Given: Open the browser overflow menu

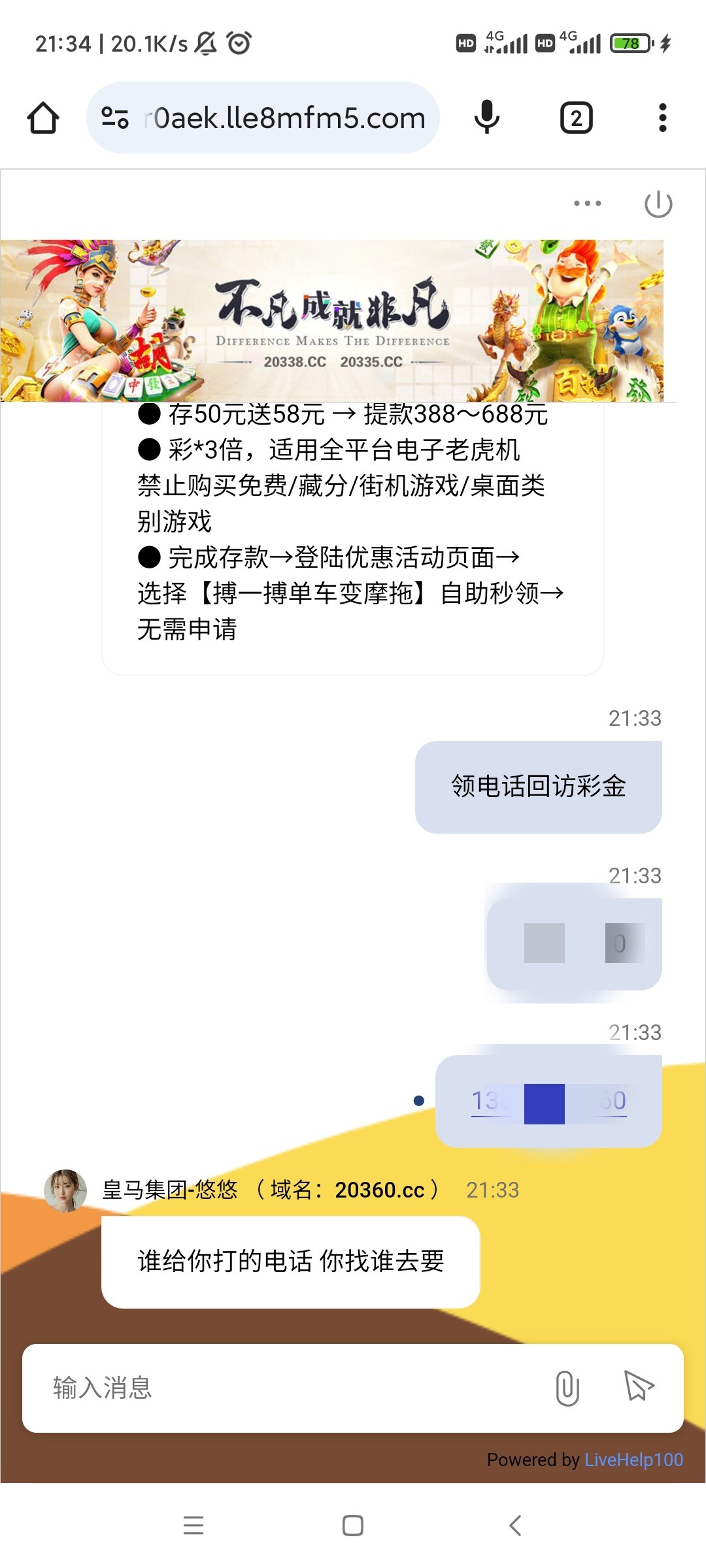Looking at the screenshot, I should [662, 118].
